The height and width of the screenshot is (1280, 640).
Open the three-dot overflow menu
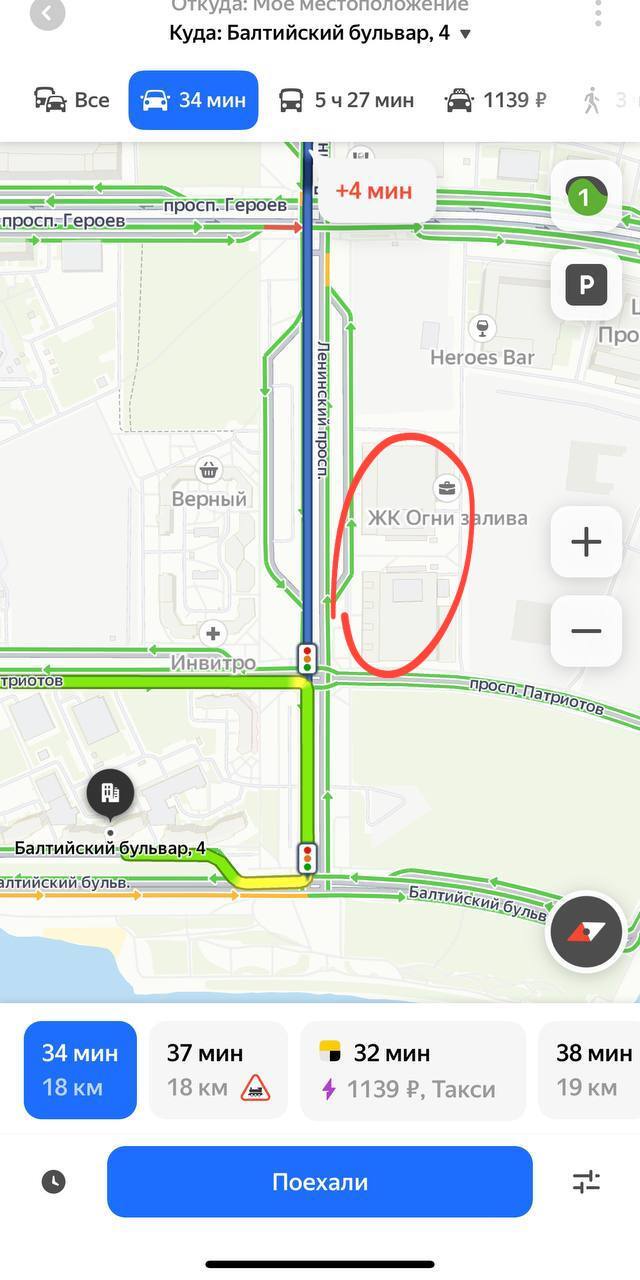point(598,13)
